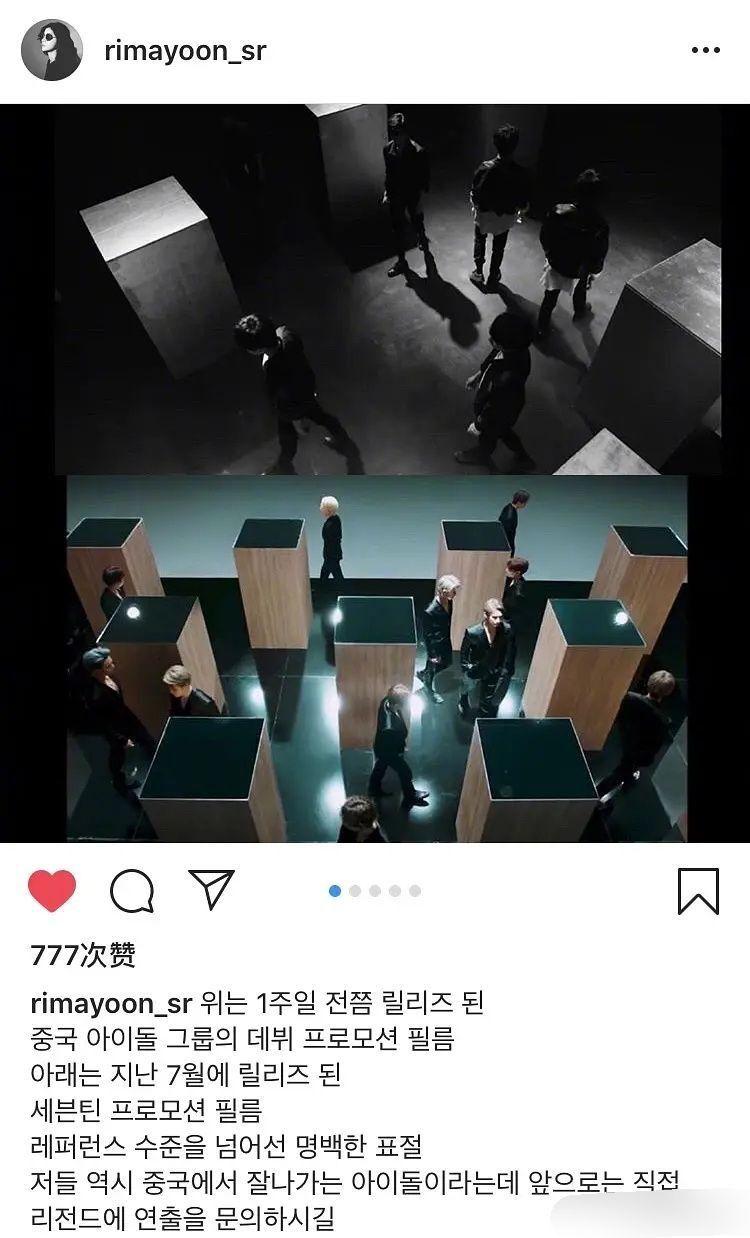
Task: Unlike the post with the red heart
Action: pyautogui.click(x=52, y=890)
